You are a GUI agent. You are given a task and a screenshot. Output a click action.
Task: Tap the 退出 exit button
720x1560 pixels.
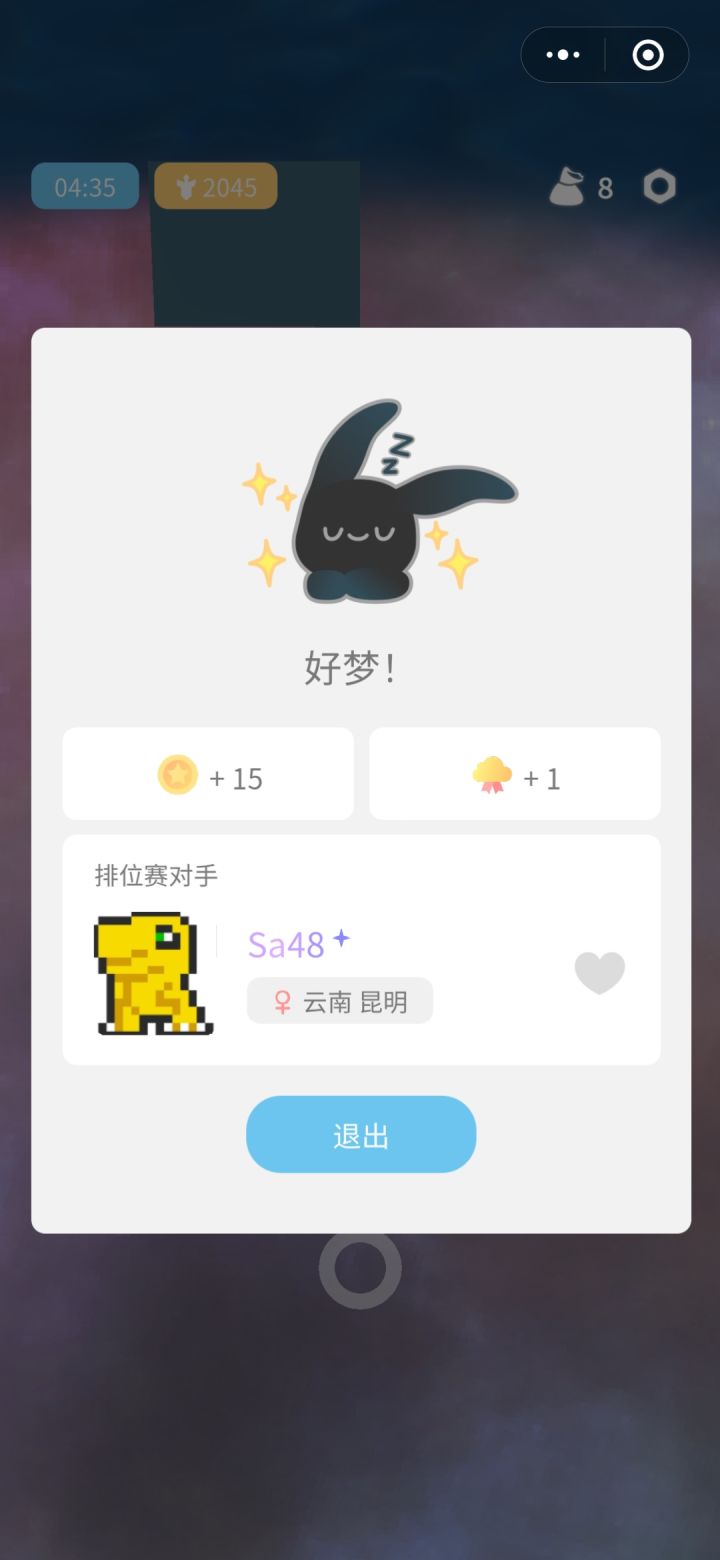(x=360, y=1134)
